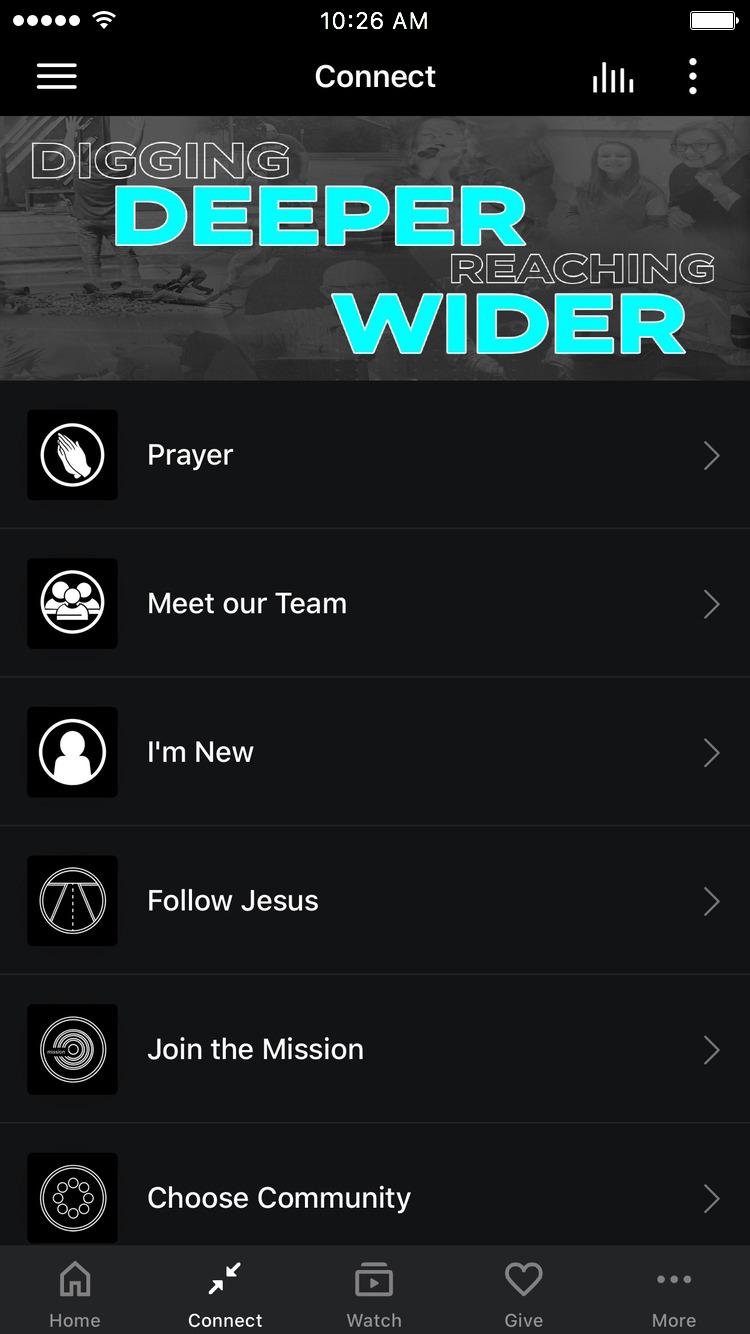The image size is (750, 1334).
Task: Open the three-dot overflow menu
Action: click(x=693, y=77)
